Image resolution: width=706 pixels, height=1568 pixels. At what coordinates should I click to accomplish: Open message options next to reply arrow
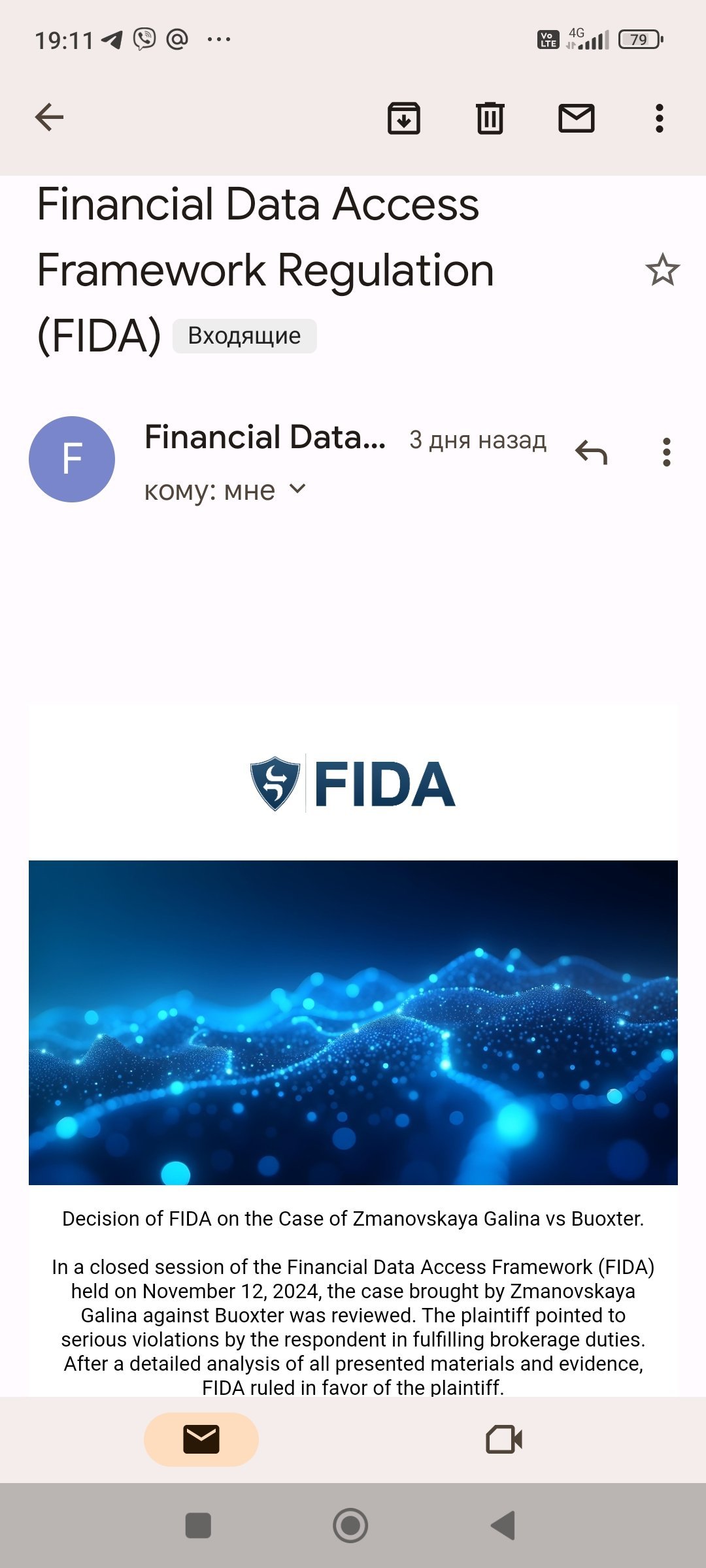tap(667, 452)
